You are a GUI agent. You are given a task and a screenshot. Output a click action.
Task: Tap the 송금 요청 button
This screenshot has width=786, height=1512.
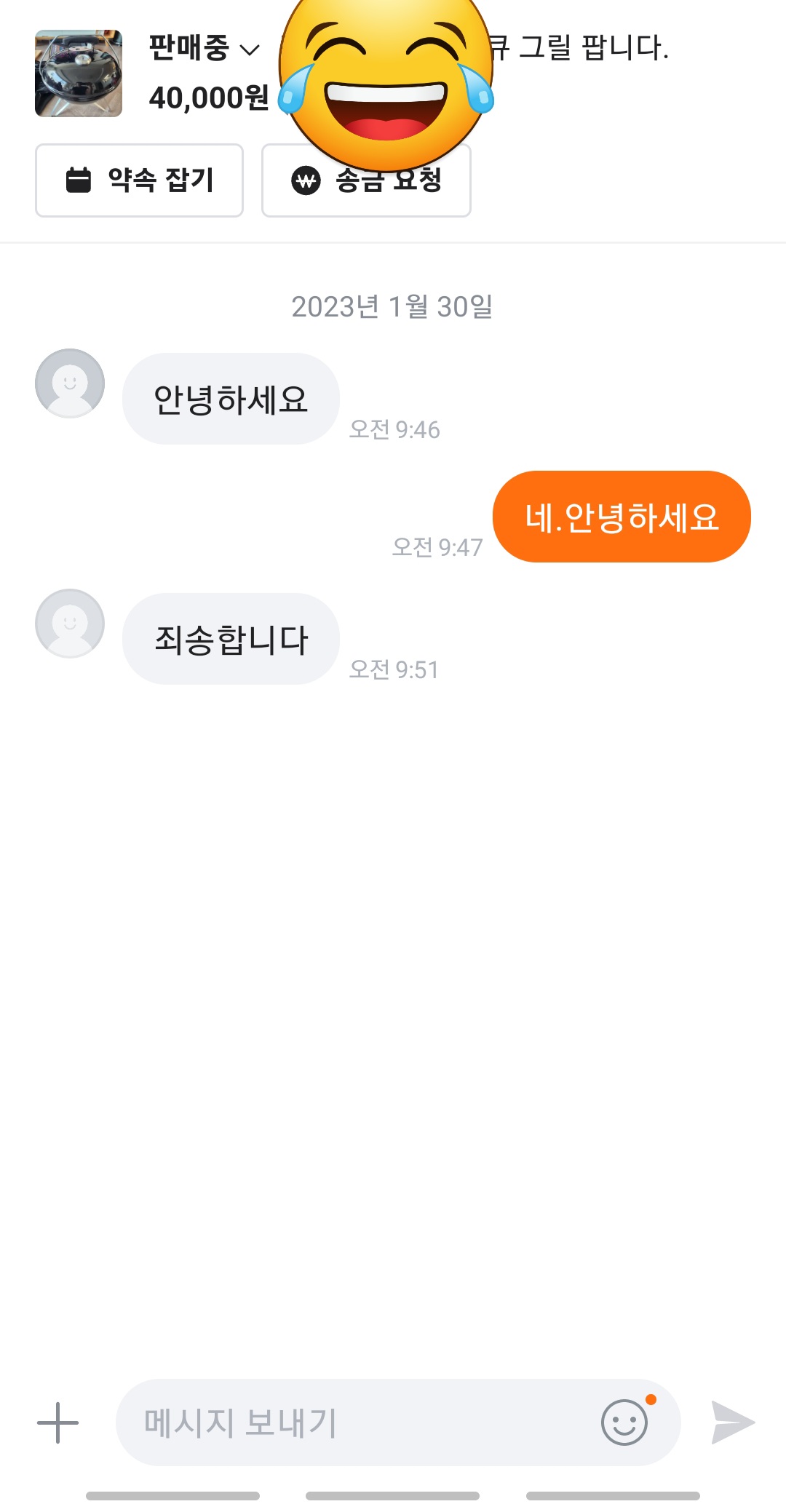[x=366, y=180]
